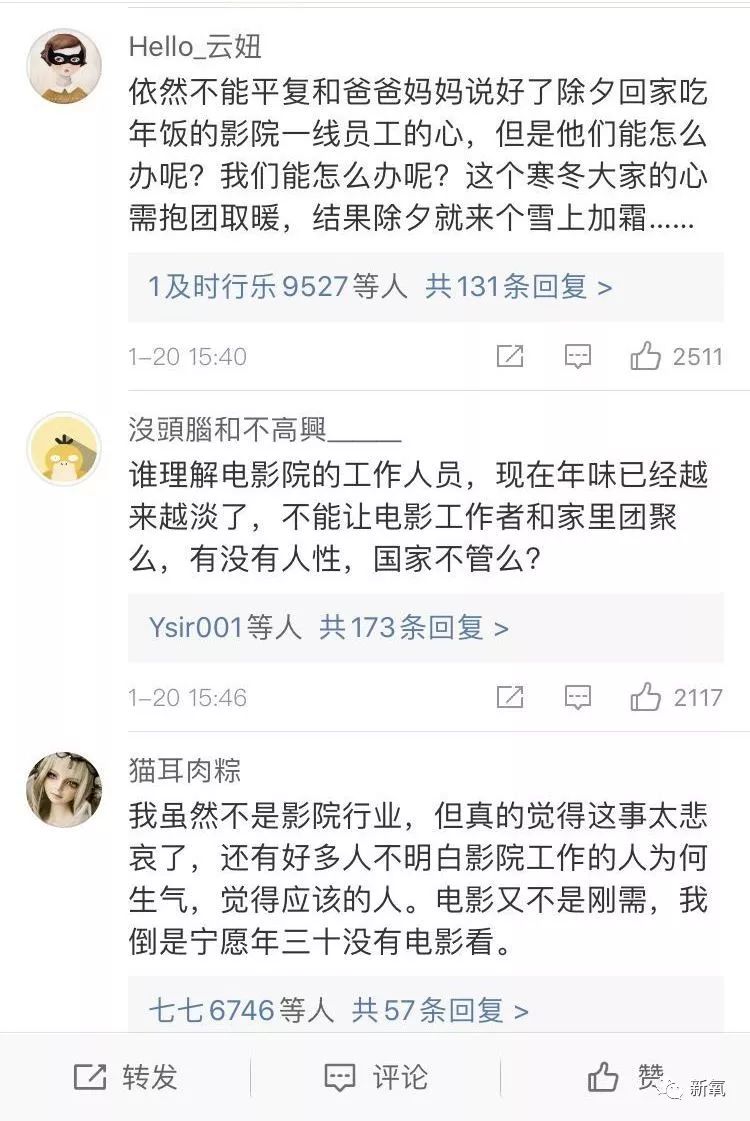Open 猫耳肉粽's profile avatar
The height and width of the screenshot is (1121, 750).
[64, 790]
